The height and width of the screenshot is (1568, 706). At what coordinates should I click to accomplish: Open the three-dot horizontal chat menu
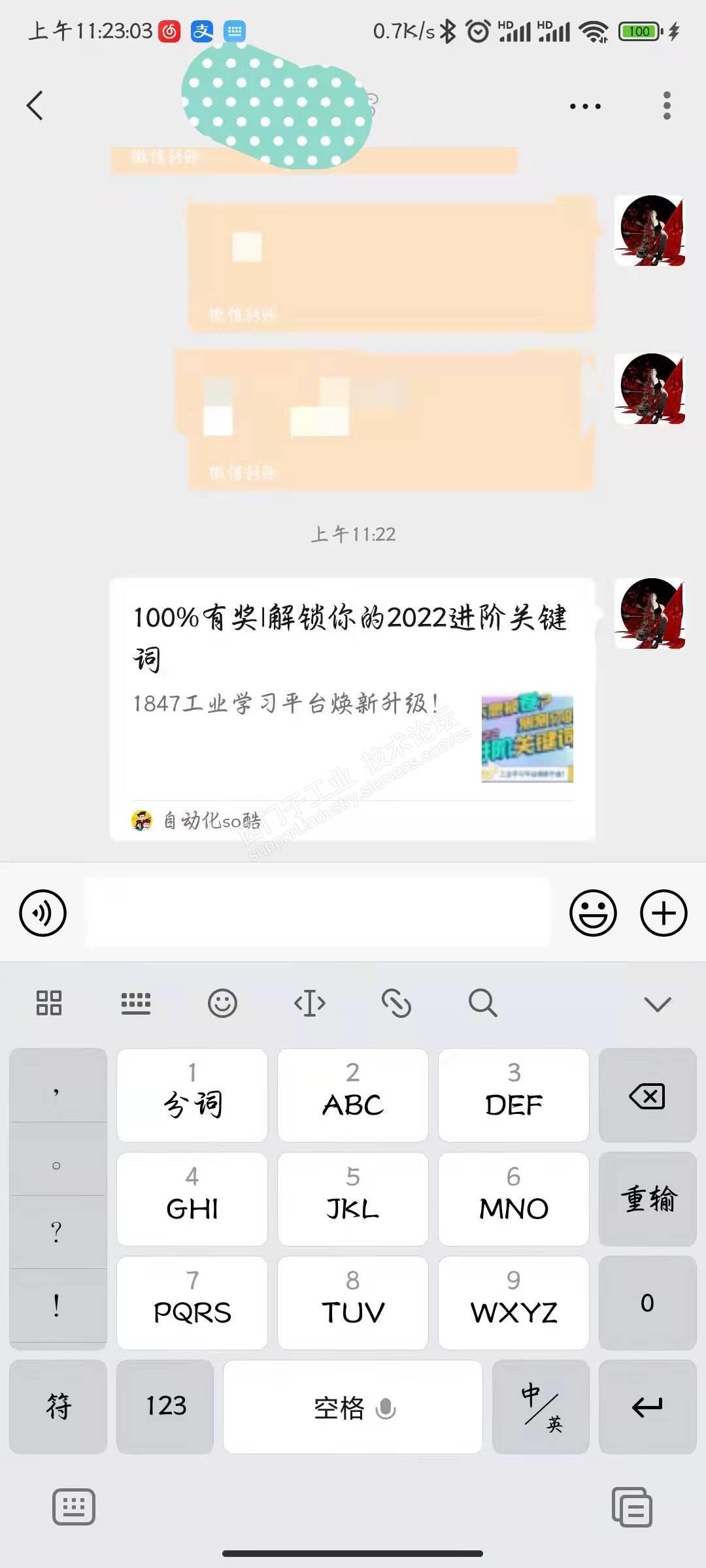click(585, 106)
